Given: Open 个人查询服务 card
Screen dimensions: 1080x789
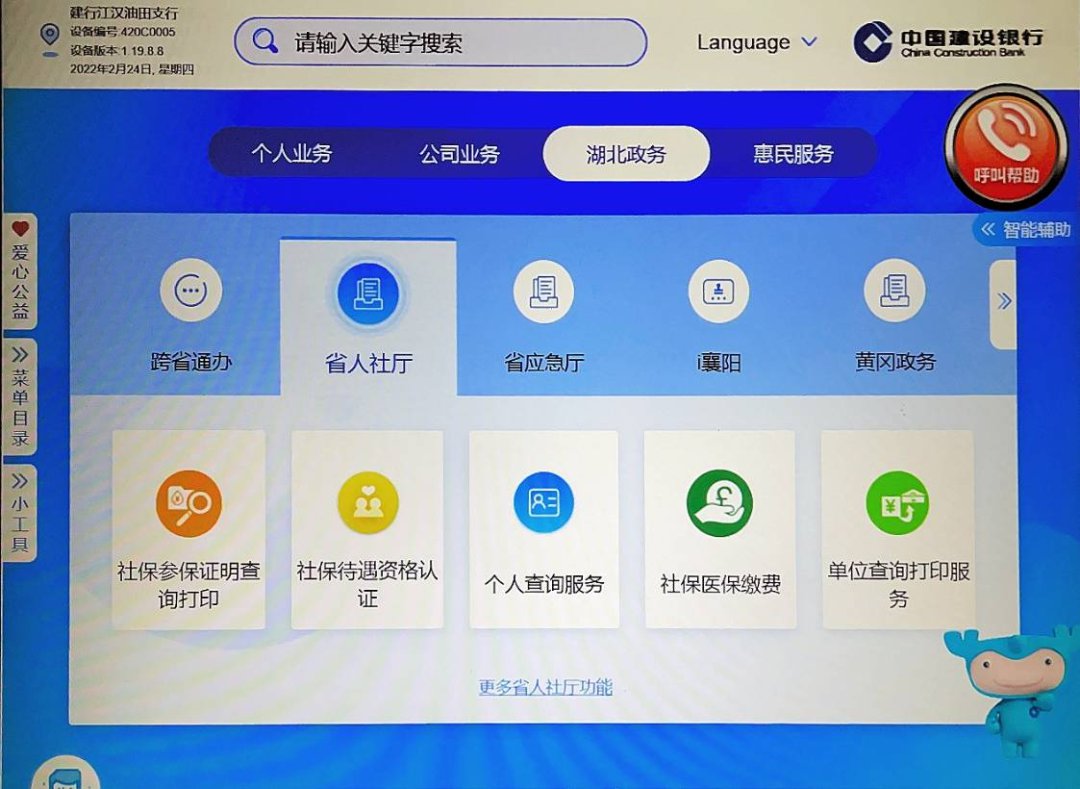Looking at the screenshot, I should (544, 530).
